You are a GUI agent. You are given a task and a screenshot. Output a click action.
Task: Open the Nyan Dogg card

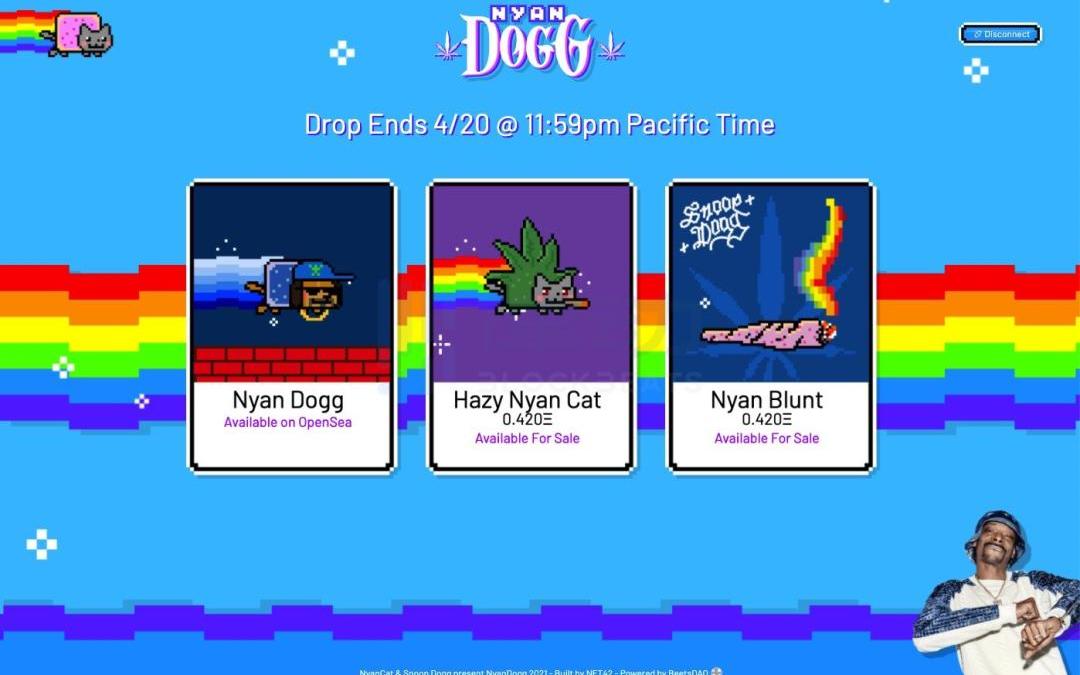point(292,325)
